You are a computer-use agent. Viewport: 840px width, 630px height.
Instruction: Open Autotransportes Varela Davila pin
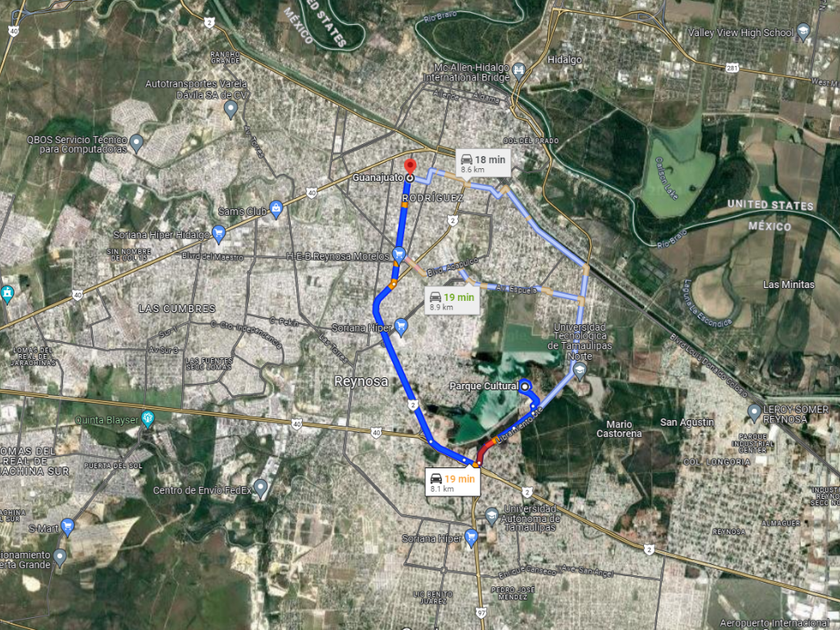(x=231, y=107)
